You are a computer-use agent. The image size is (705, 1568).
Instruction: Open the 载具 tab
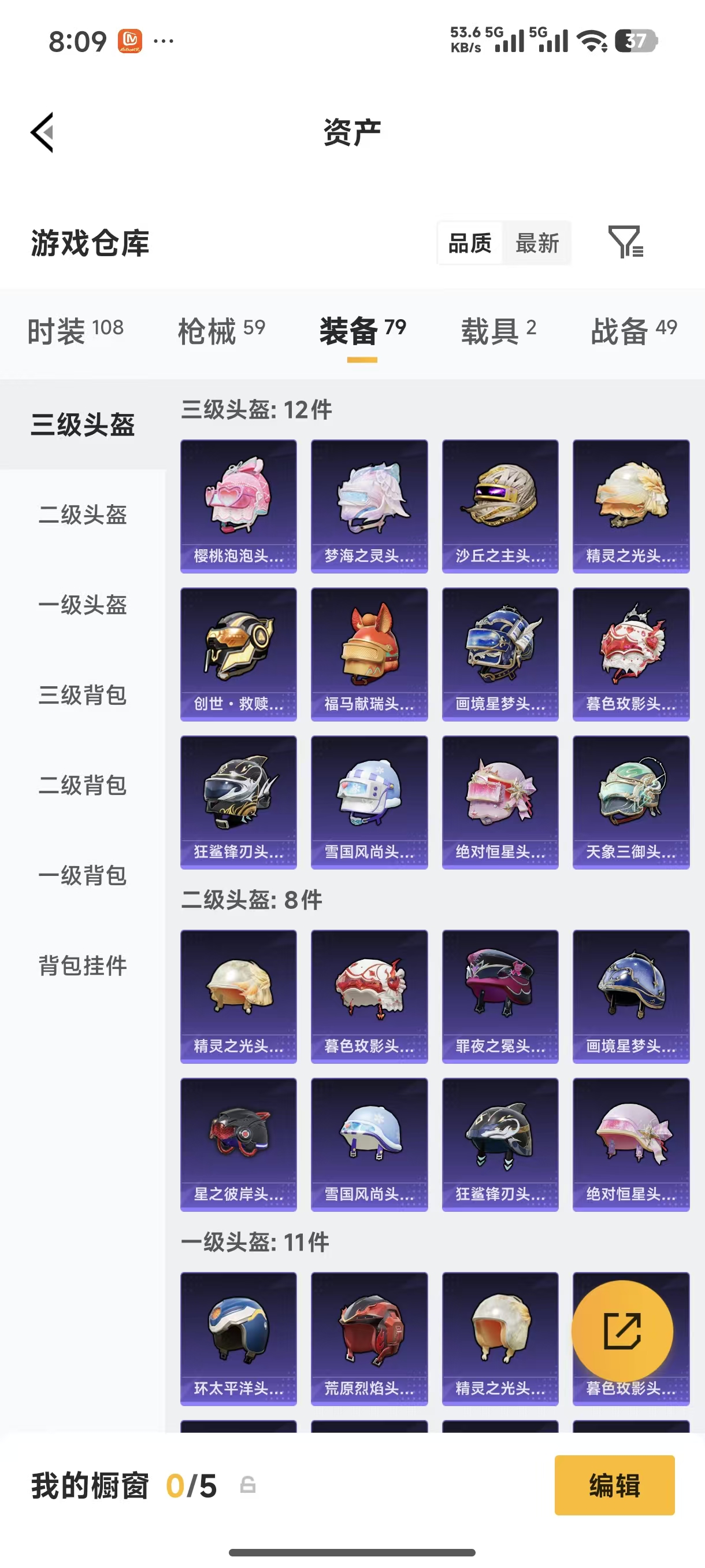(x=490, y=331)
